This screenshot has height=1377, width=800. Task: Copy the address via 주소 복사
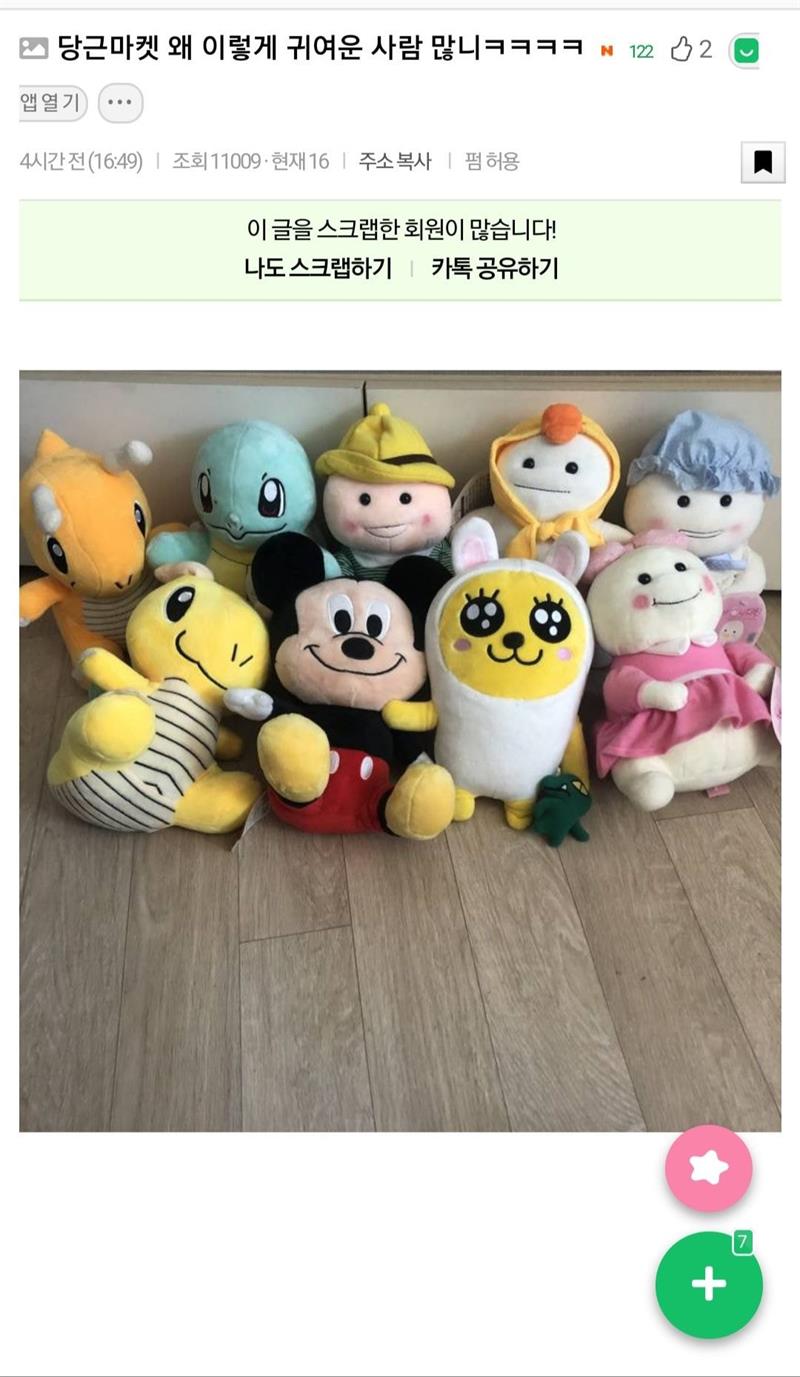point(395,161)
